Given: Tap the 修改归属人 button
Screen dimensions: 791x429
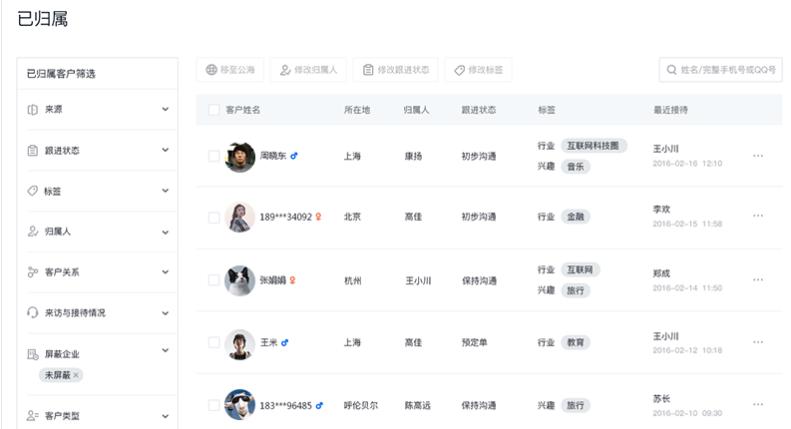Looking at the screenshot, I should pos(308,70).
